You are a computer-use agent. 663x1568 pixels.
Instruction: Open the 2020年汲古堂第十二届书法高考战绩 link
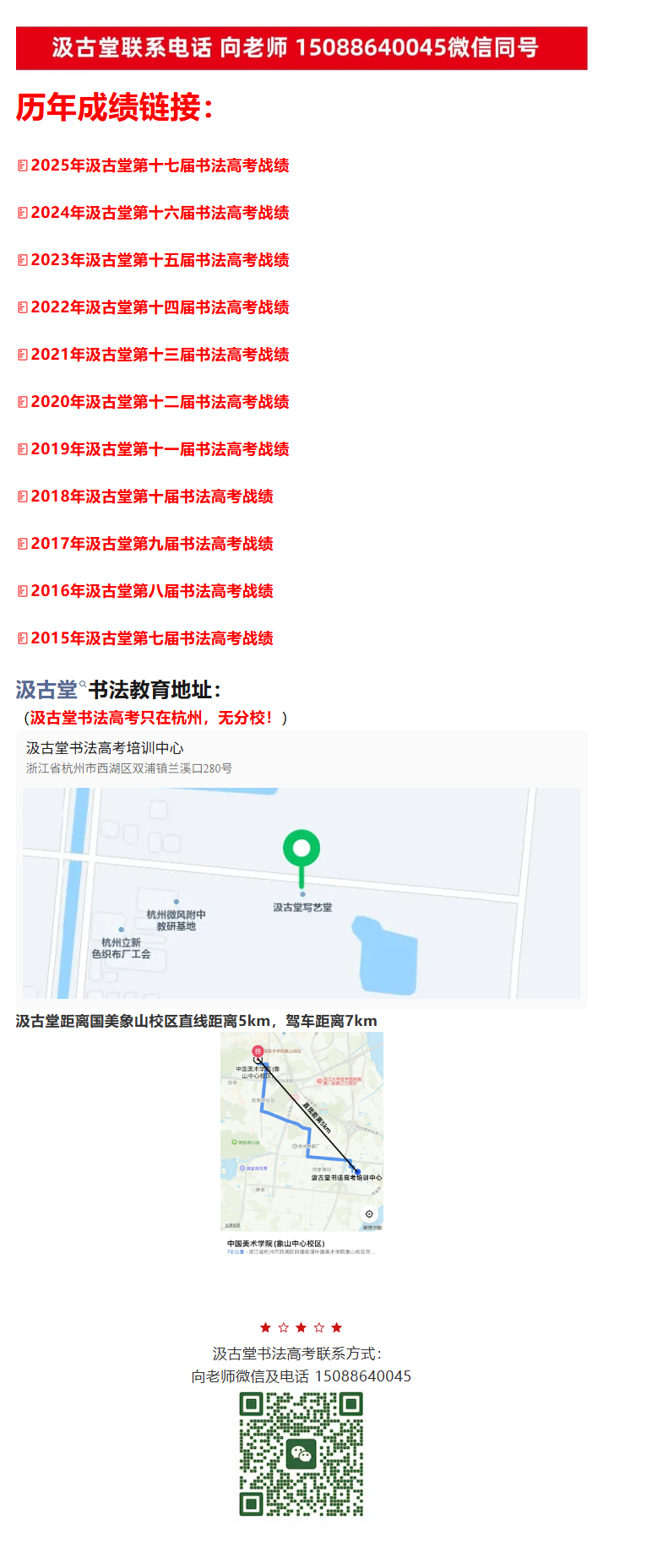(x=160, y=402)
